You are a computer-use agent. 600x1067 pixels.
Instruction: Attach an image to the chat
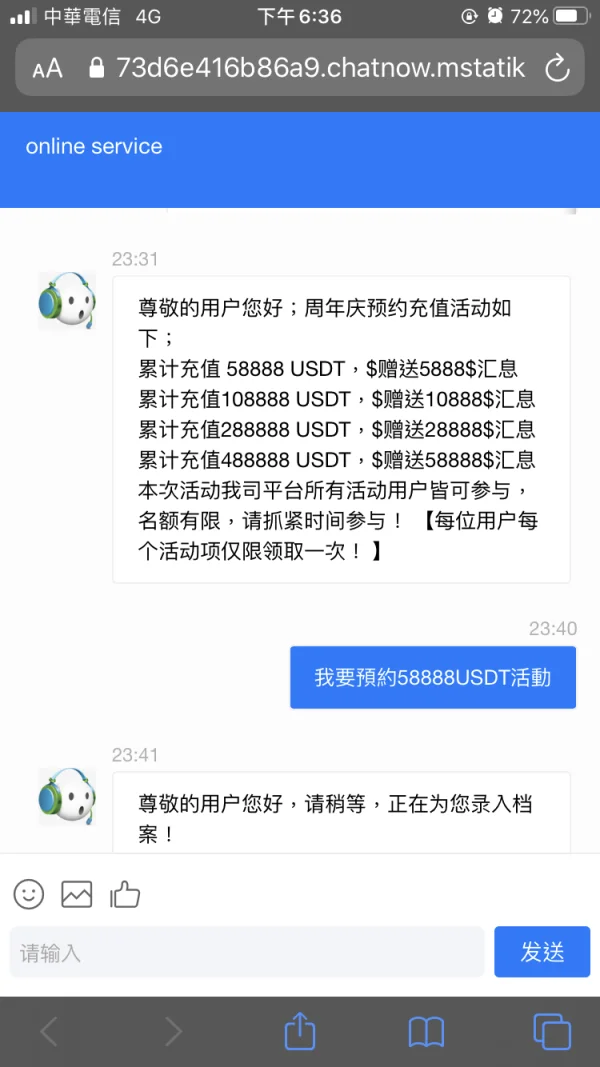pyautogui.click(x=77, y=894)
